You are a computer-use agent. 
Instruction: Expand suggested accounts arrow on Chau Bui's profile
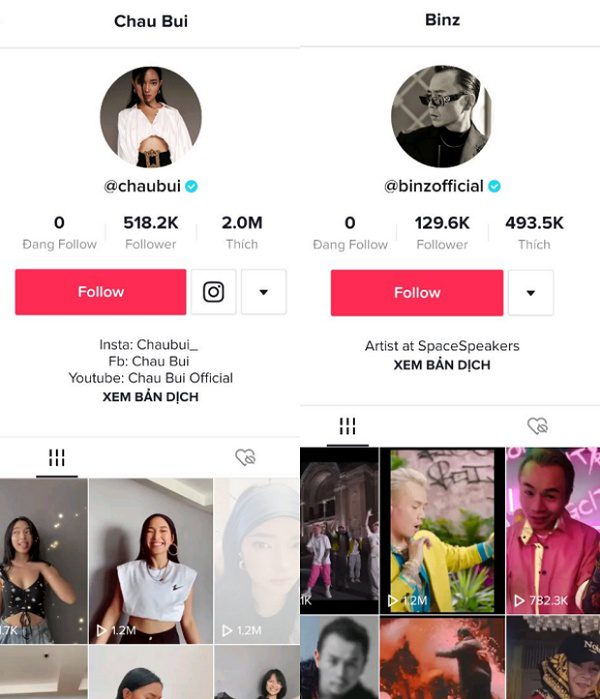[x=263, y=292]
